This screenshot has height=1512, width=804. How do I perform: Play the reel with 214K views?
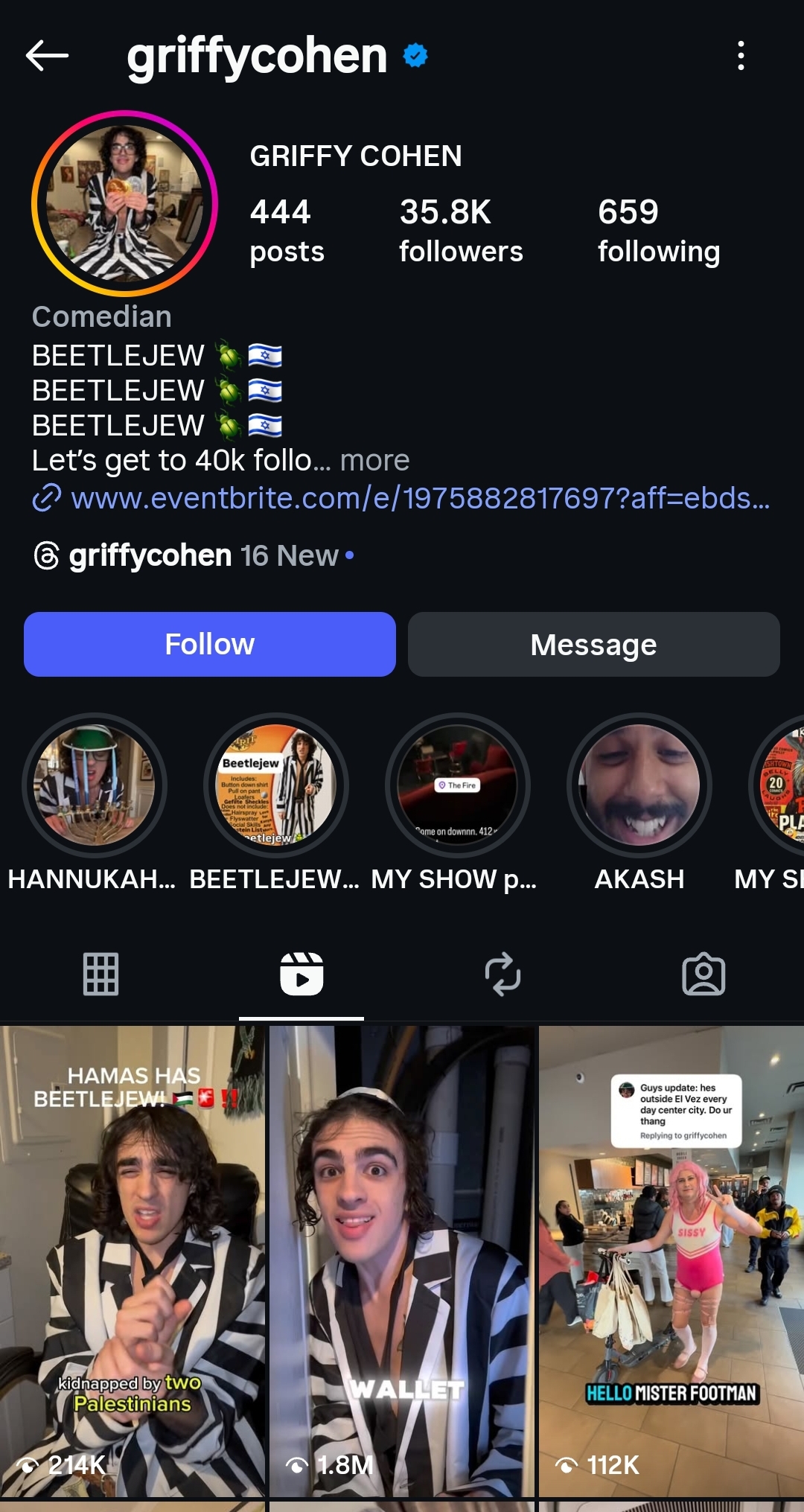(x=133, y=1261)
